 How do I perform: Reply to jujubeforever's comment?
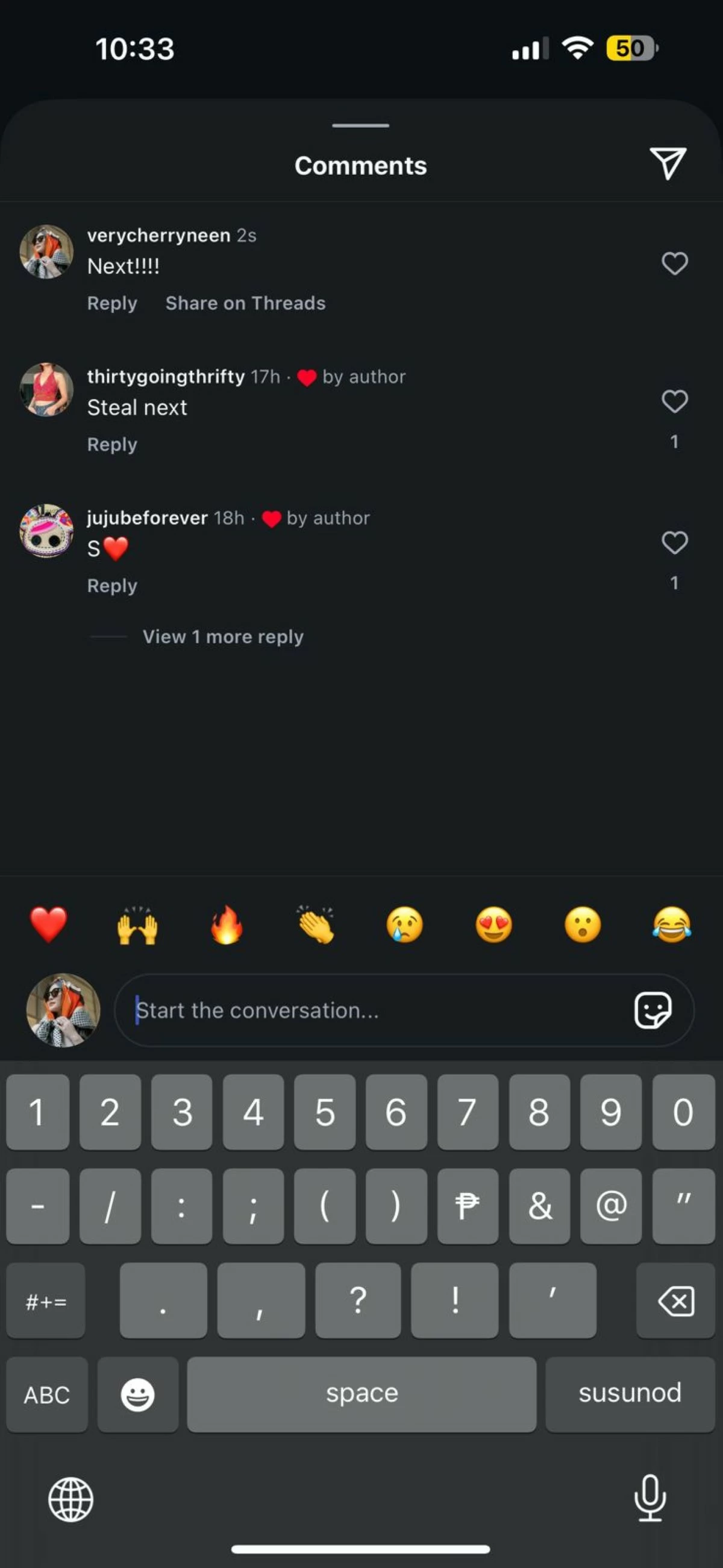click(x=112, y=585)
